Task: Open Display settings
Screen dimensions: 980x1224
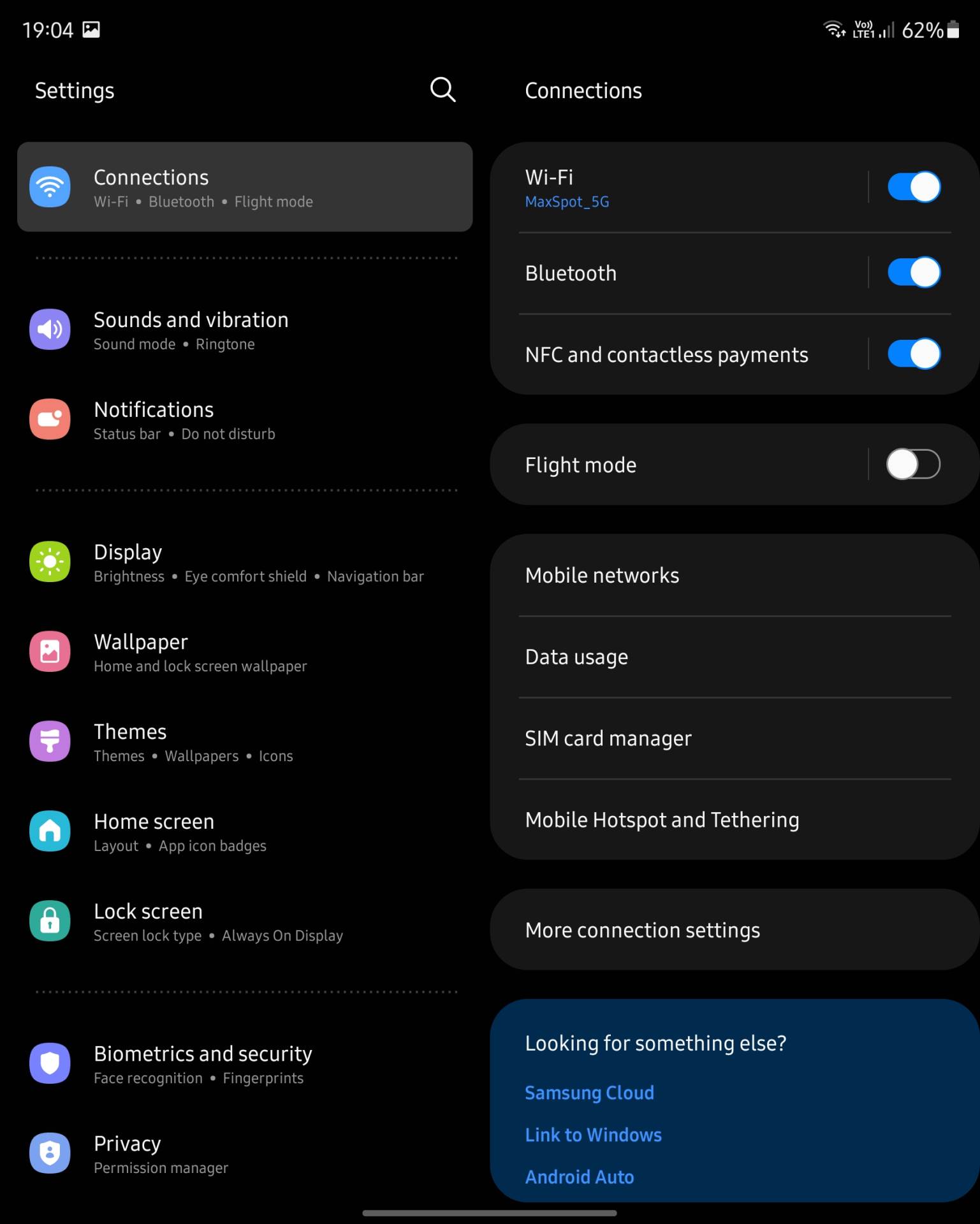Action: pyautogui.click(x=245, y=562)
